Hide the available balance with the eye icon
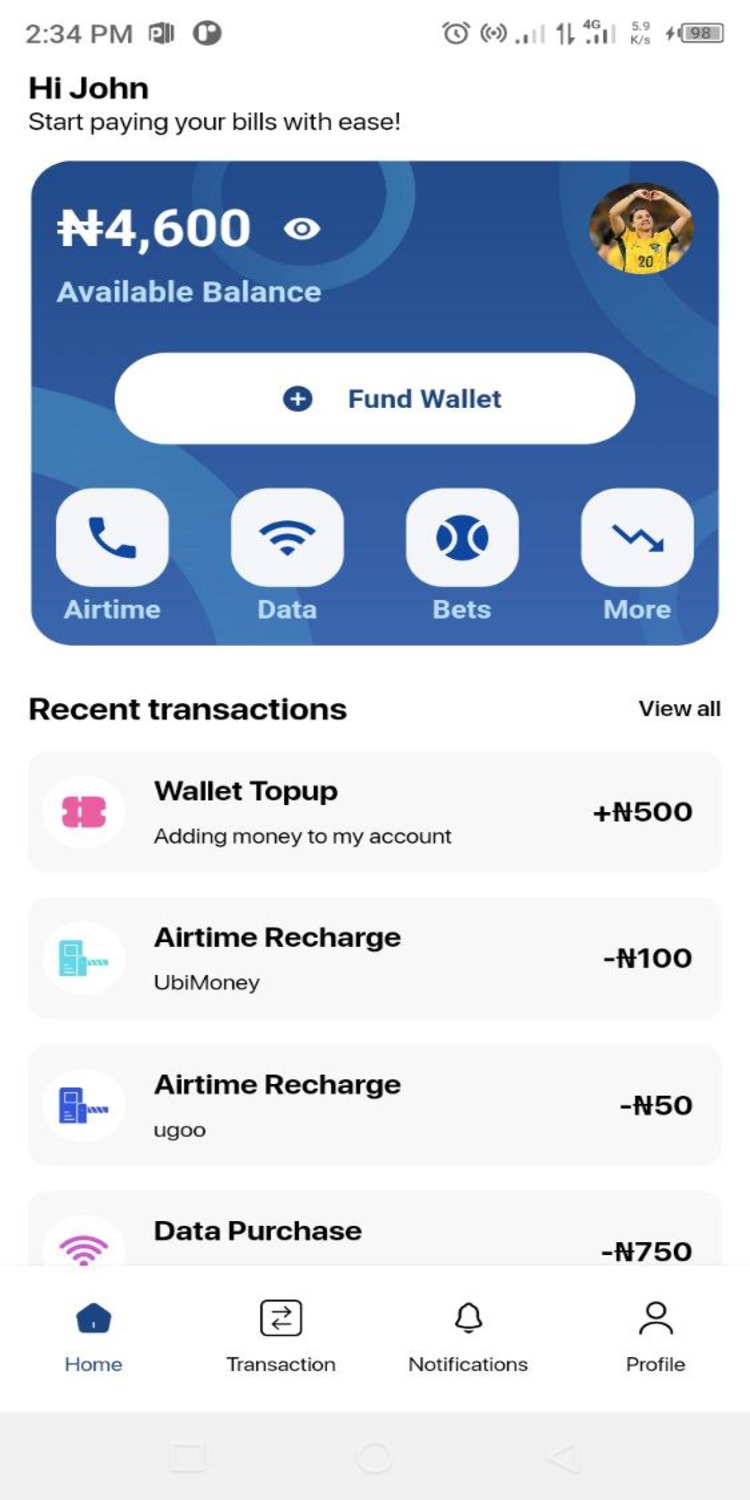 pos(301,229)
